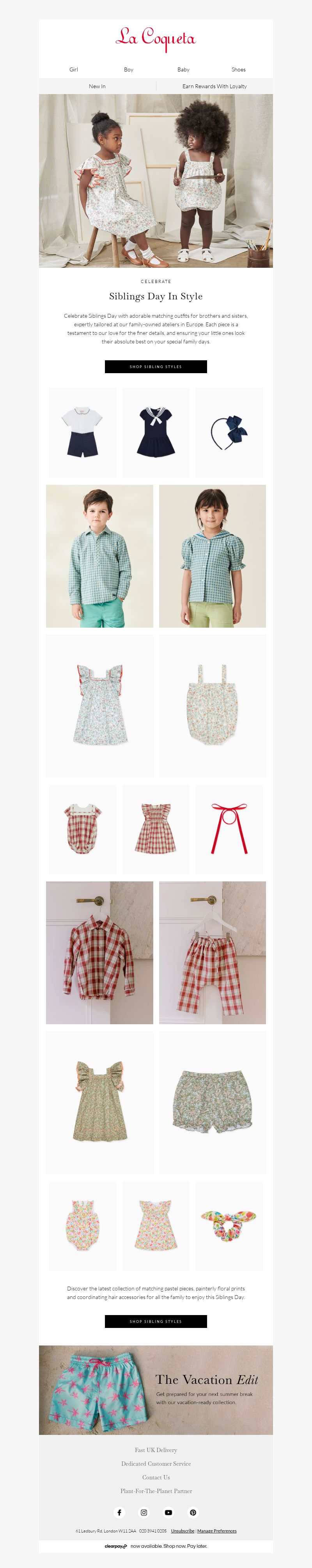
Task: Visit the Pinterest page
Action: (193, 1512)
